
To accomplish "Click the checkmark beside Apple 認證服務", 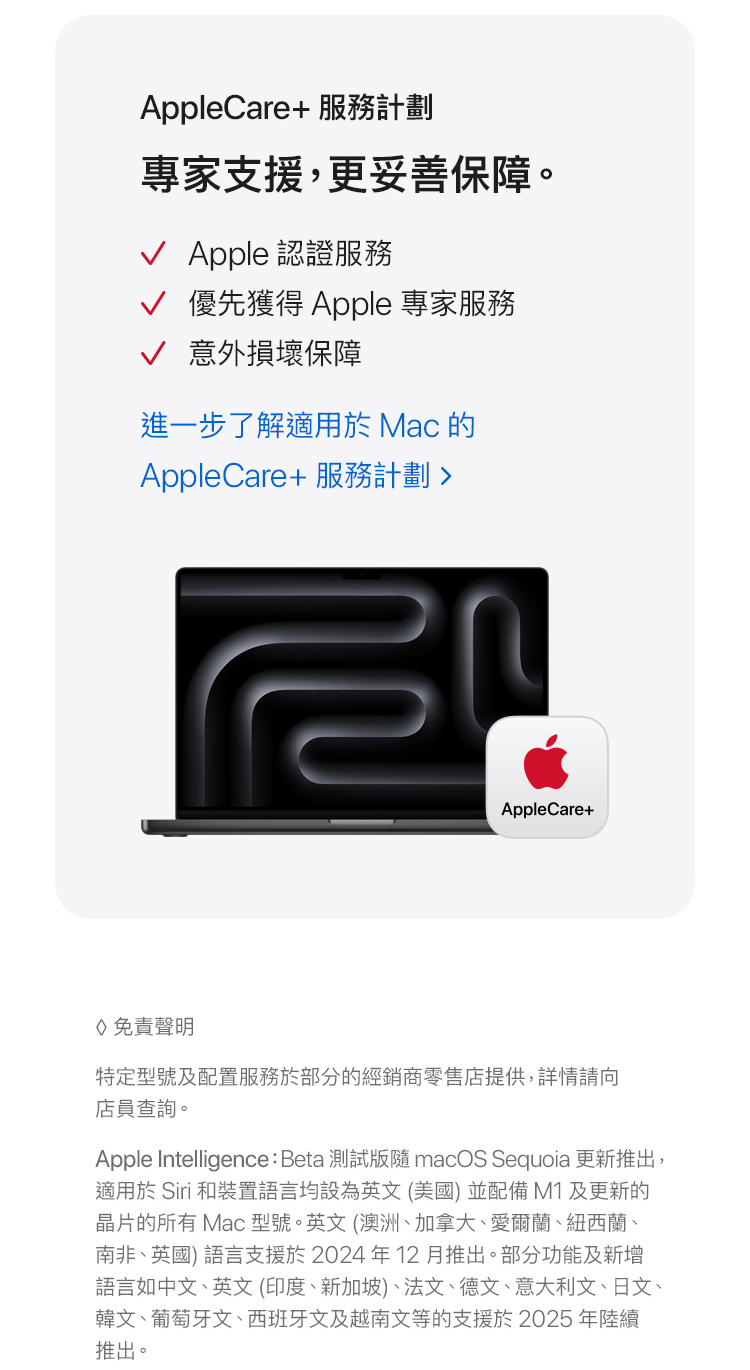I will 154,254.
